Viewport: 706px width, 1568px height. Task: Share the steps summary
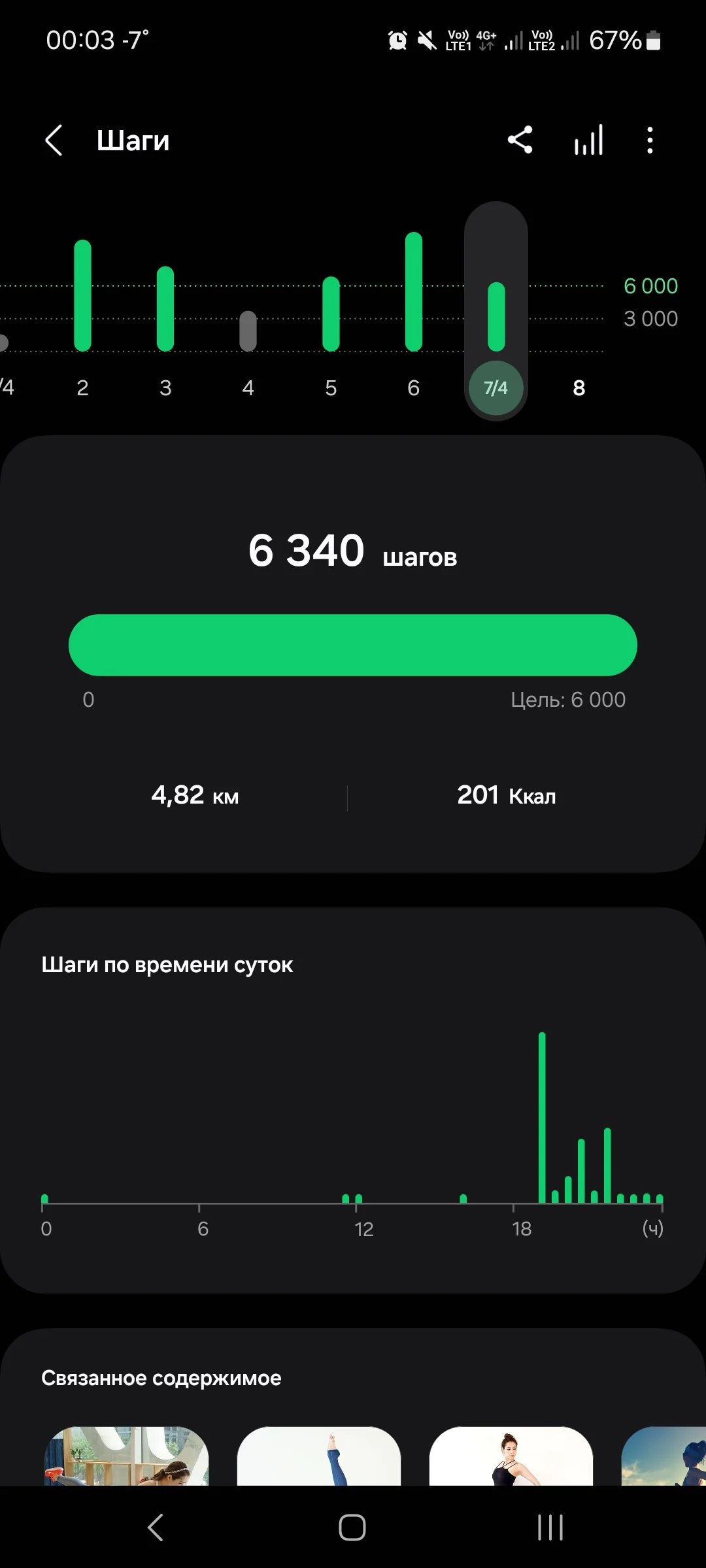click(520, 140)
